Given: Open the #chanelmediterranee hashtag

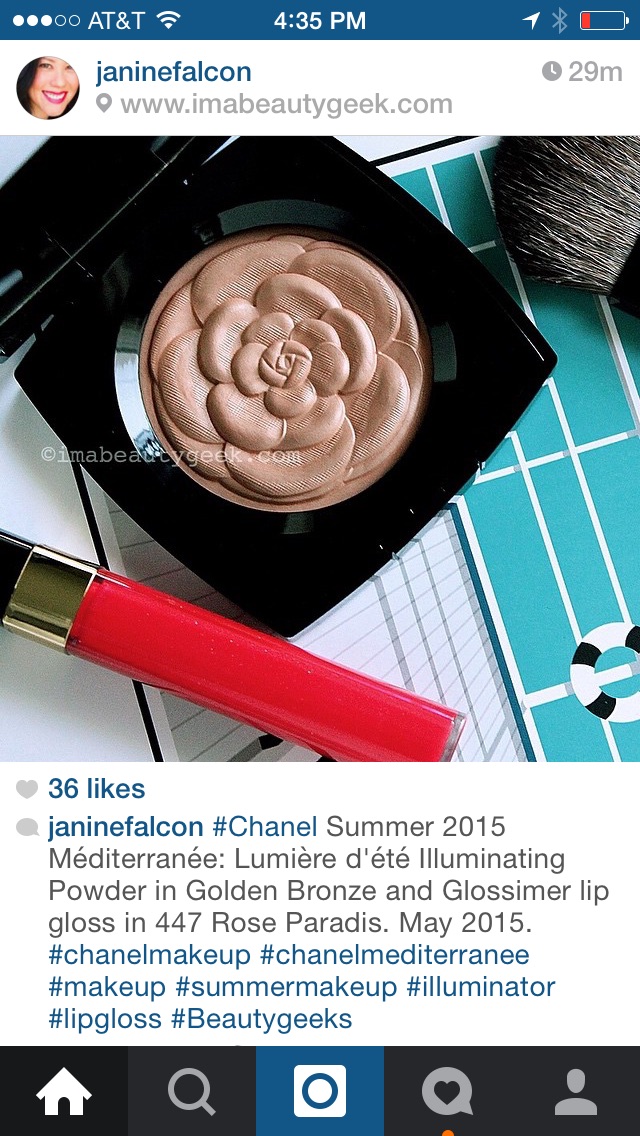Looking at the screenshot, I should point(394,955).
